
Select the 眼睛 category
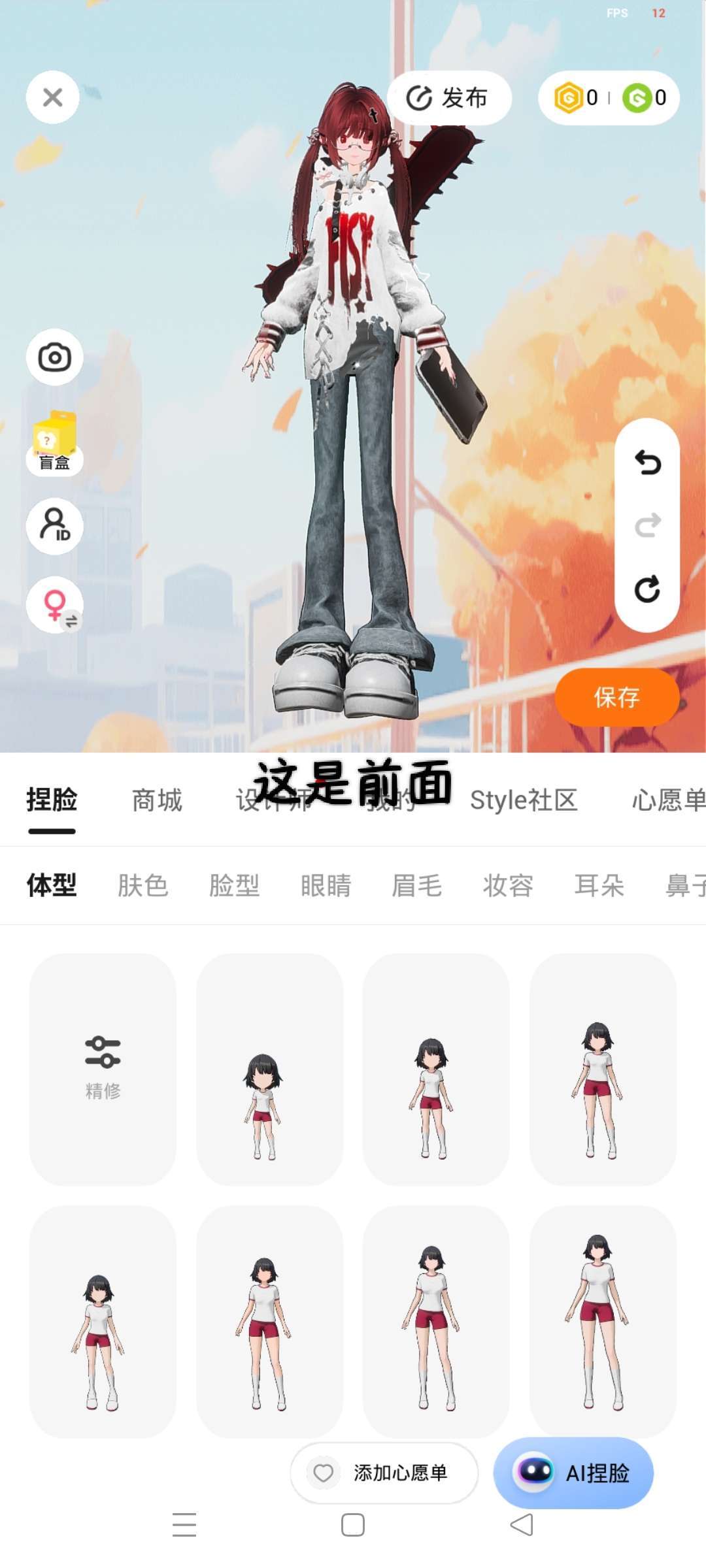[x=326, y=886]
